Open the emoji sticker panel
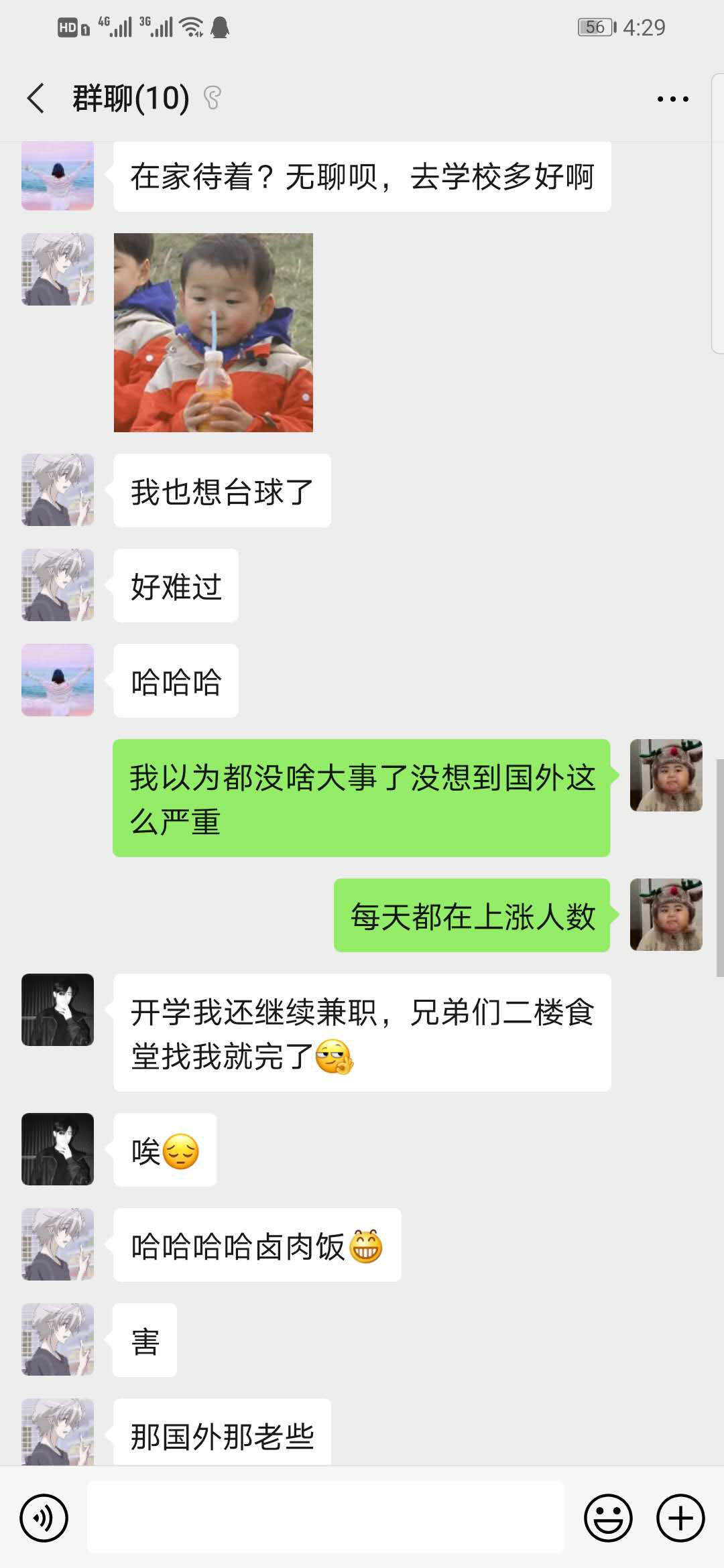Viewport: 724px width, 1568px height. pos(608,1518)
